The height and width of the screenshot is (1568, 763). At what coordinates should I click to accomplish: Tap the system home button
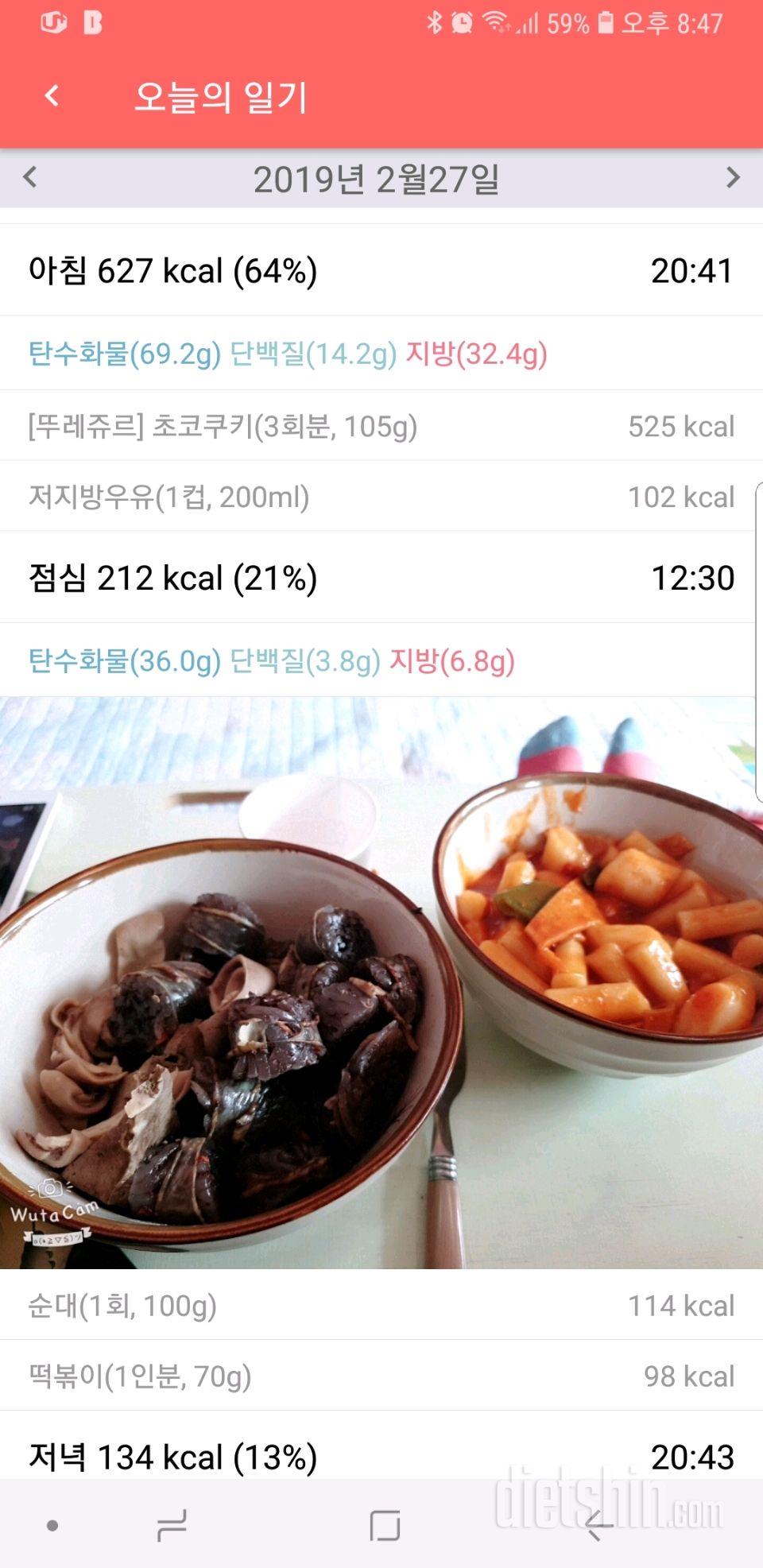click(385, 1526)
